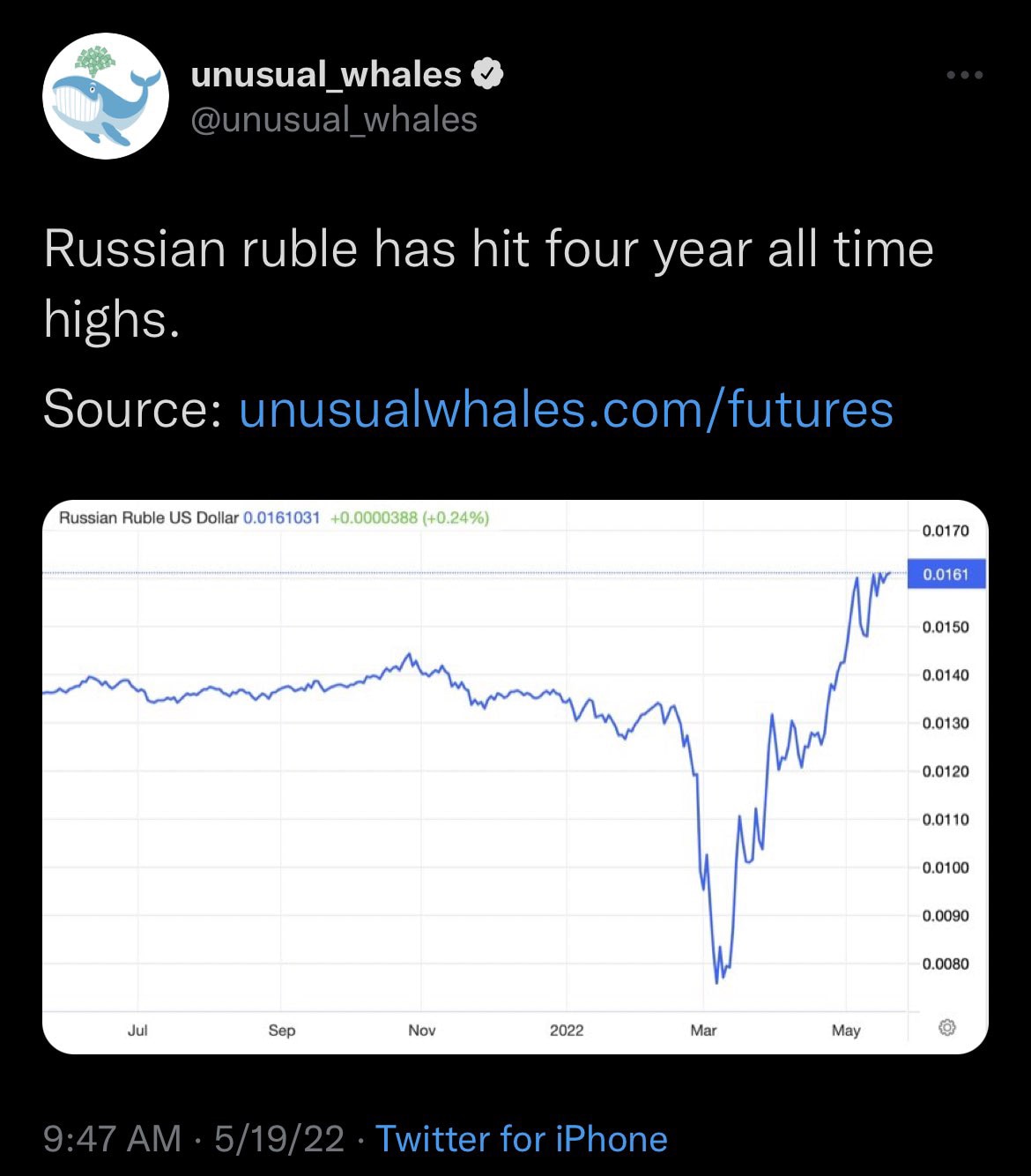Image resolution: width=1031 pixels, height=1176 pixels.
Task: Click the green +0.24% change indicator
Action: [455, 517]
